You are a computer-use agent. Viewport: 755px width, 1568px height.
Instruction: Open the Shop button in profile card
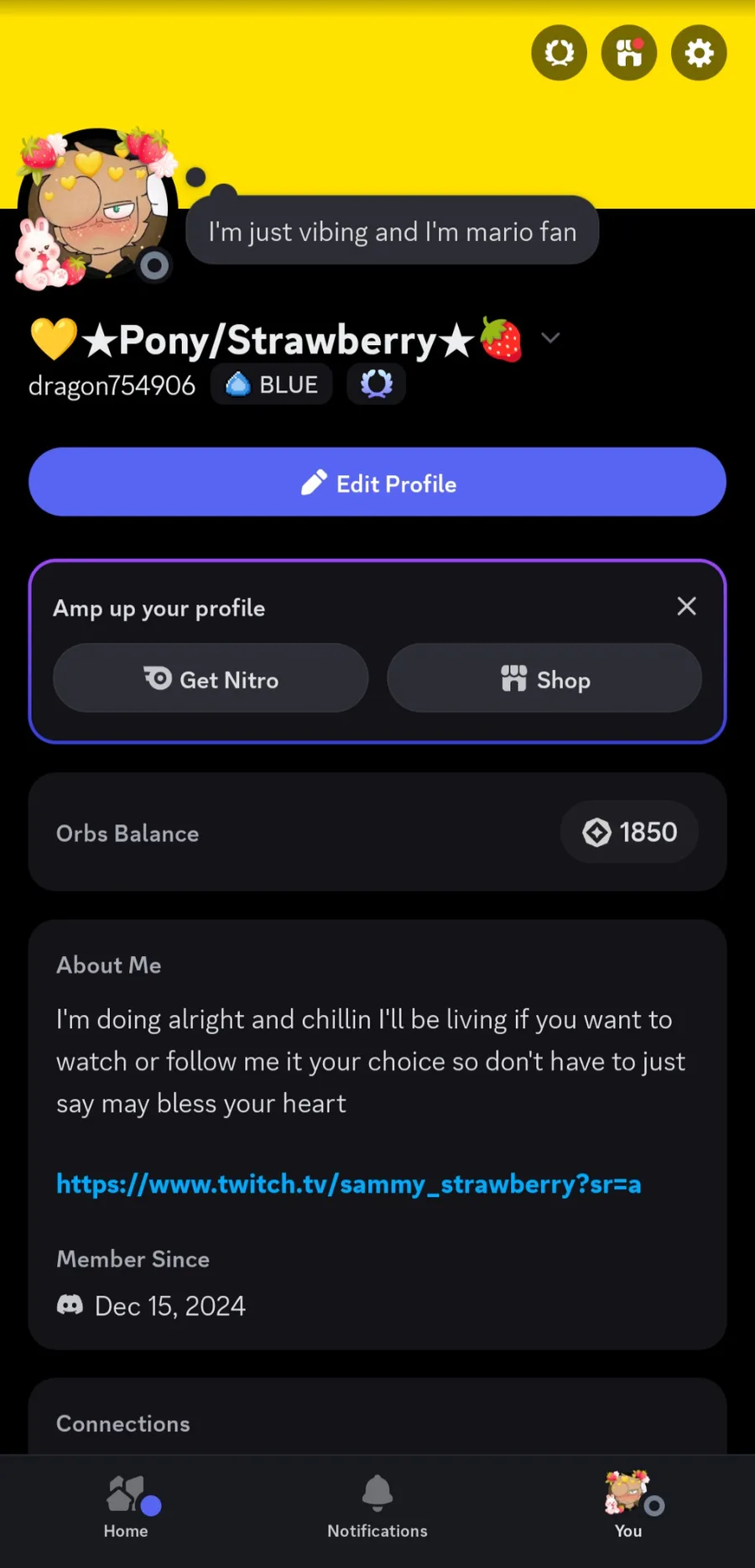(544, 678)
